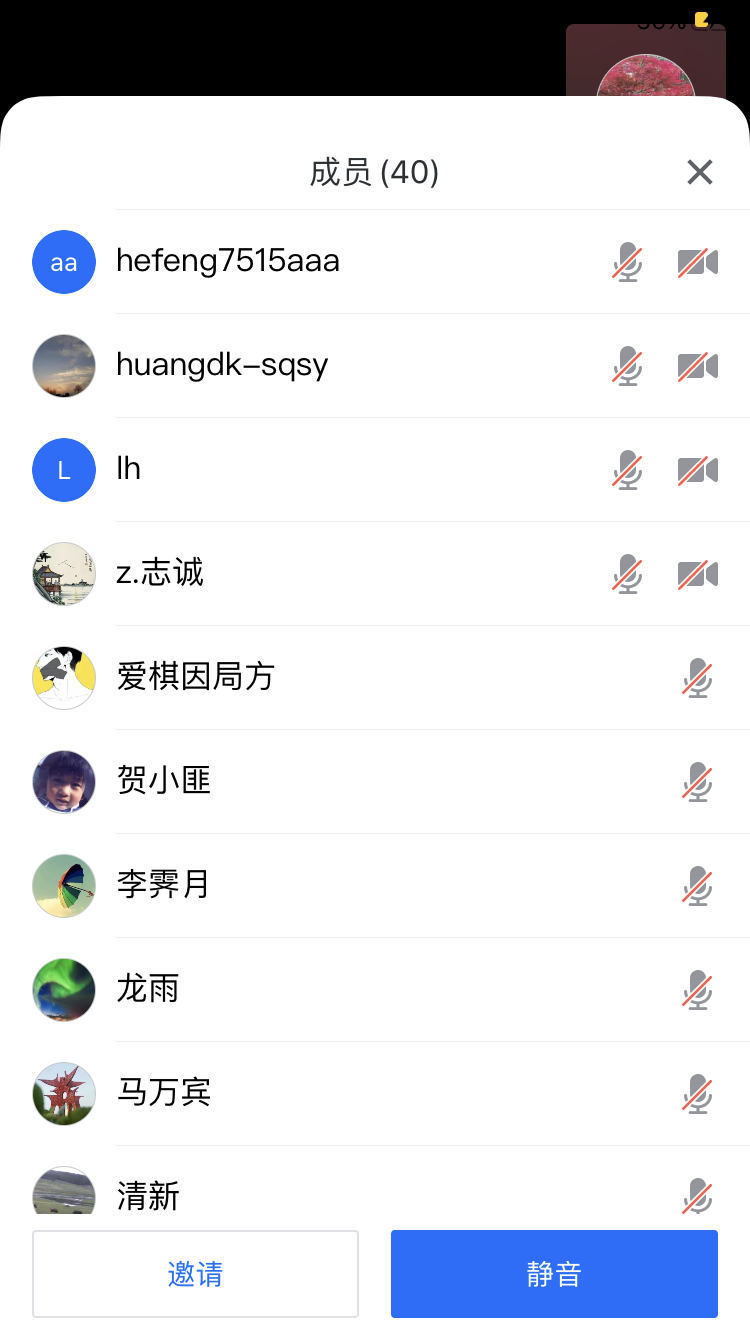The image size is (750, 1334).
Task: Toggle camera for hefeng7515aaa
Action: 698,262
